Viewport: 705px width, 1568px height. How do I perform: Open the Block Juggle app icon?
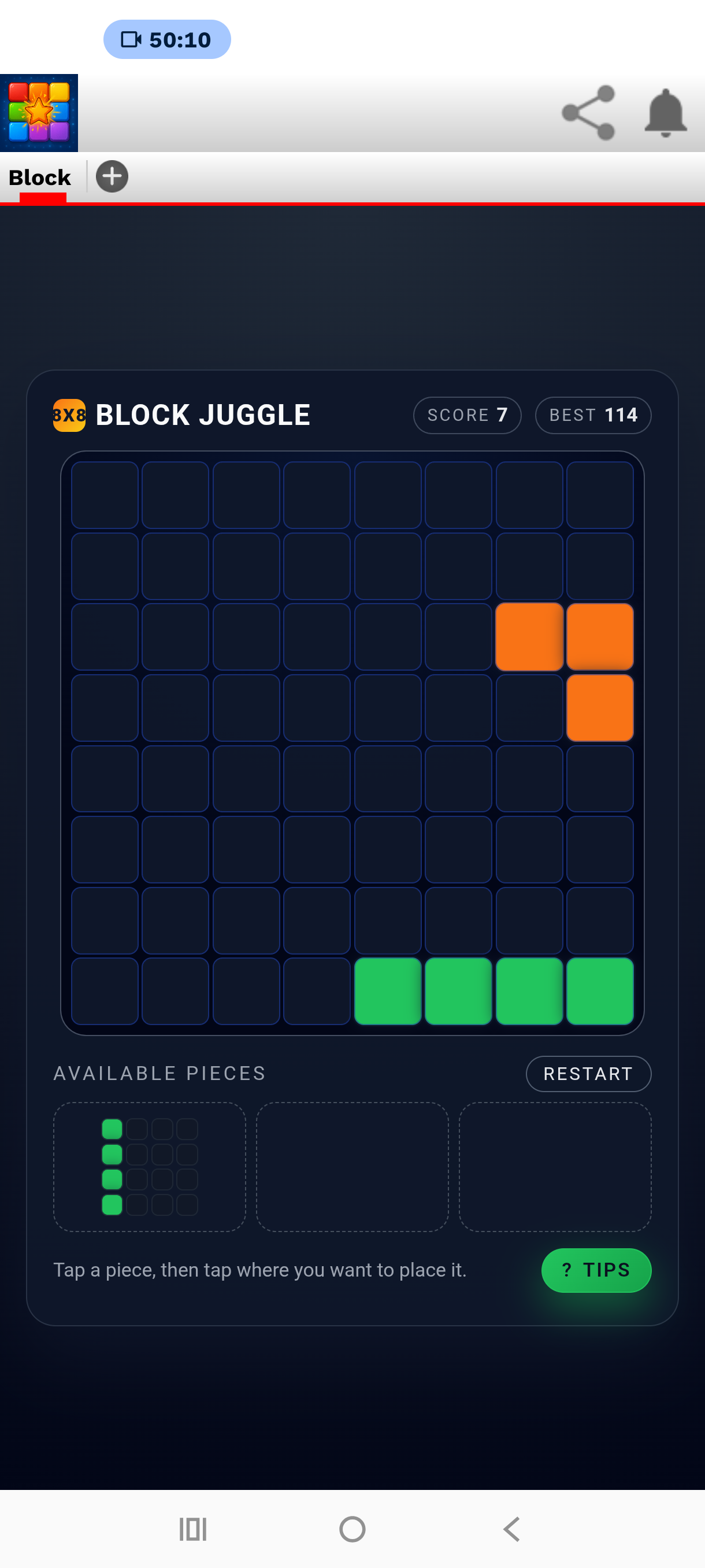pyautogui.click(x=40, y=110)
